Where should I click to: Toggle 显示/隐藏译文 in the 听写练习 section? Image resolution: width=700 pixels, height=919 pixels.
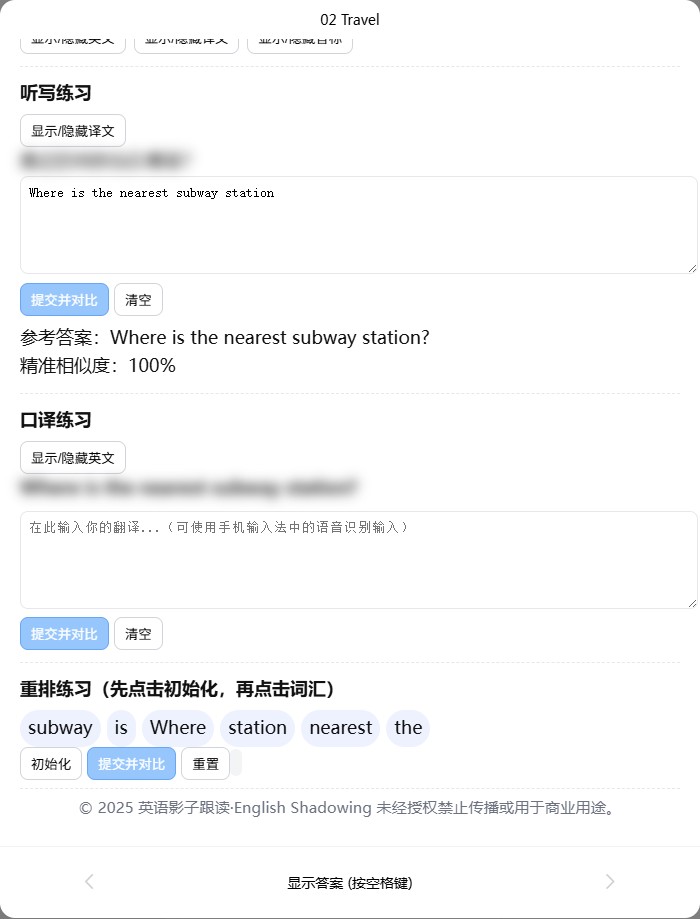tap(73, 131)
